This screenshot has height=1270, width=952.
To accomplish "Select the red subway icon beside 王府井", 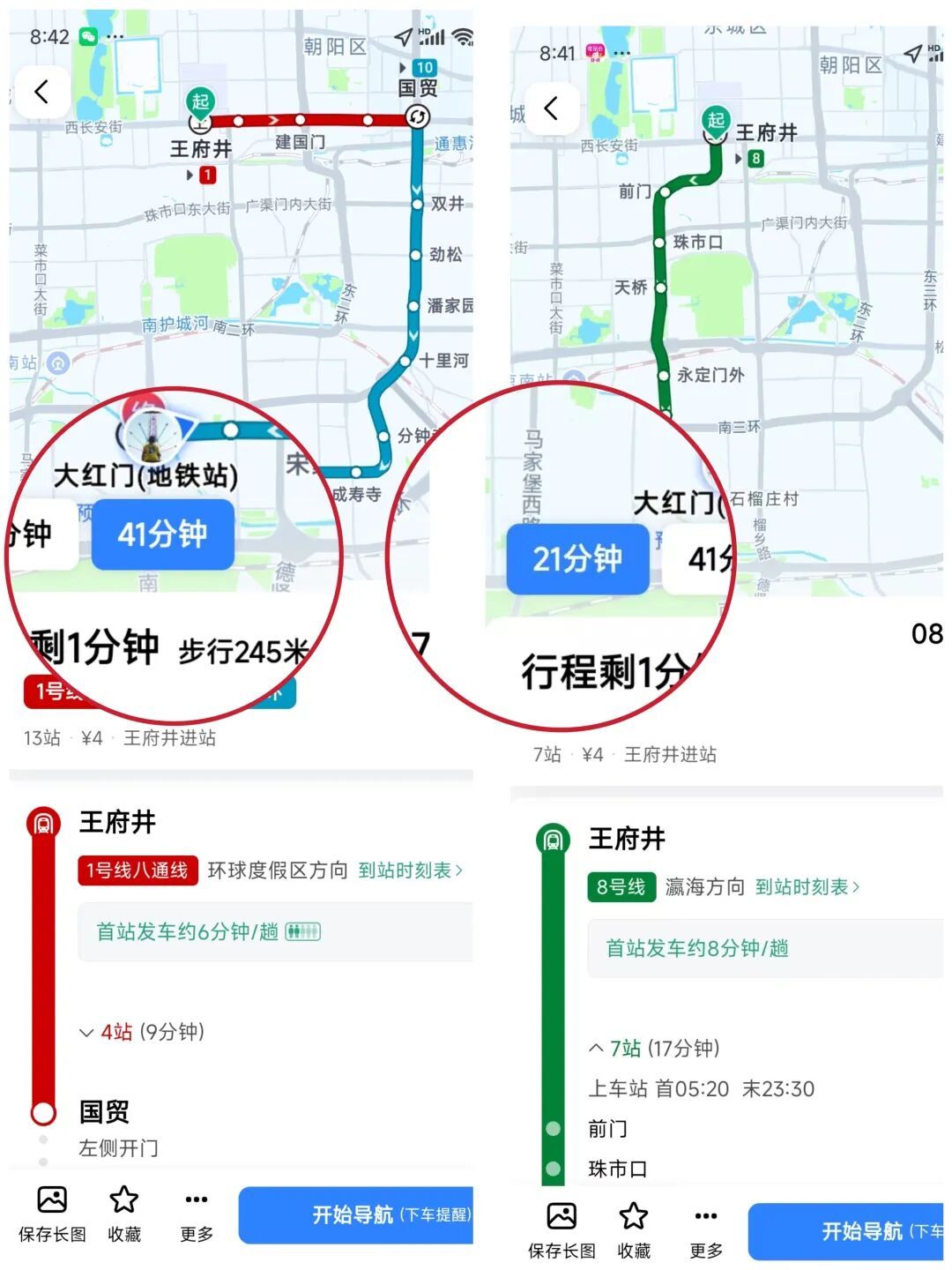I will click(41, 822).
